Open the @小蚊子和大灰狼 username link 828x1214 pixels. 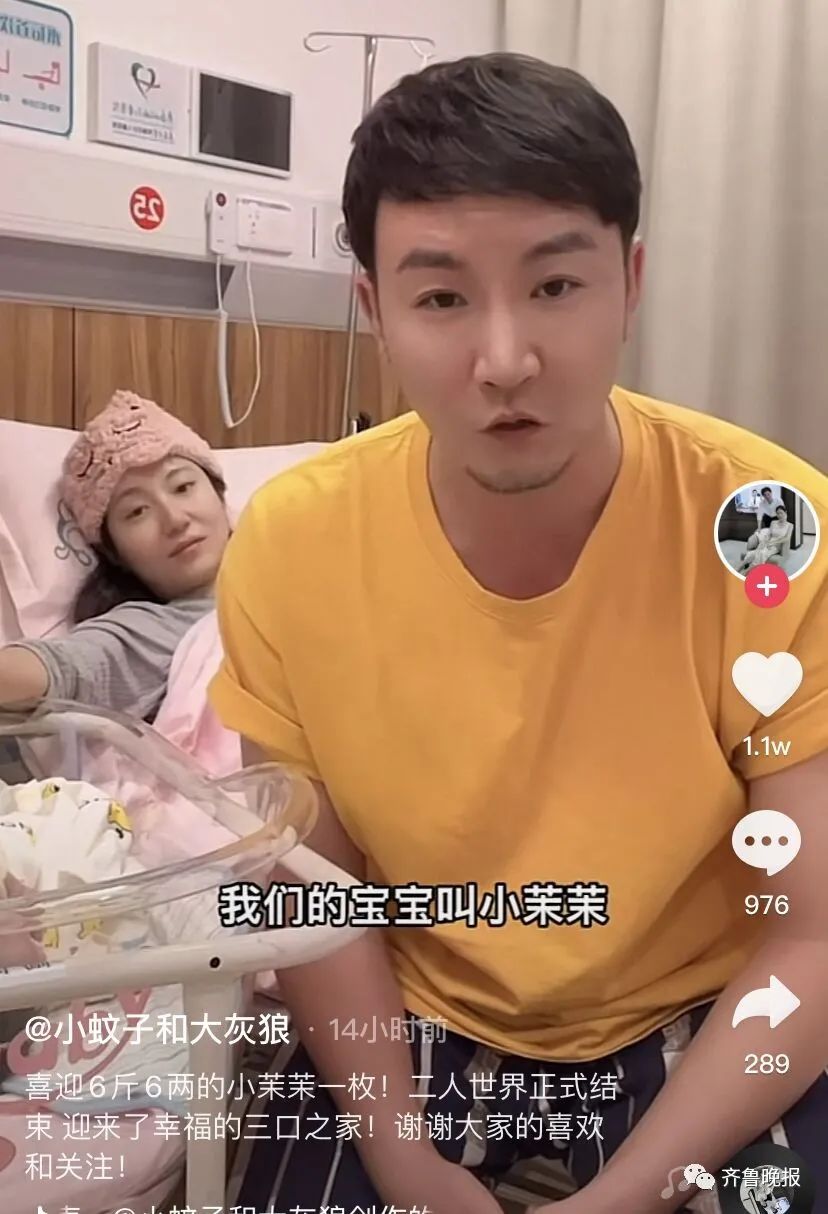[x=157, y=1030]
